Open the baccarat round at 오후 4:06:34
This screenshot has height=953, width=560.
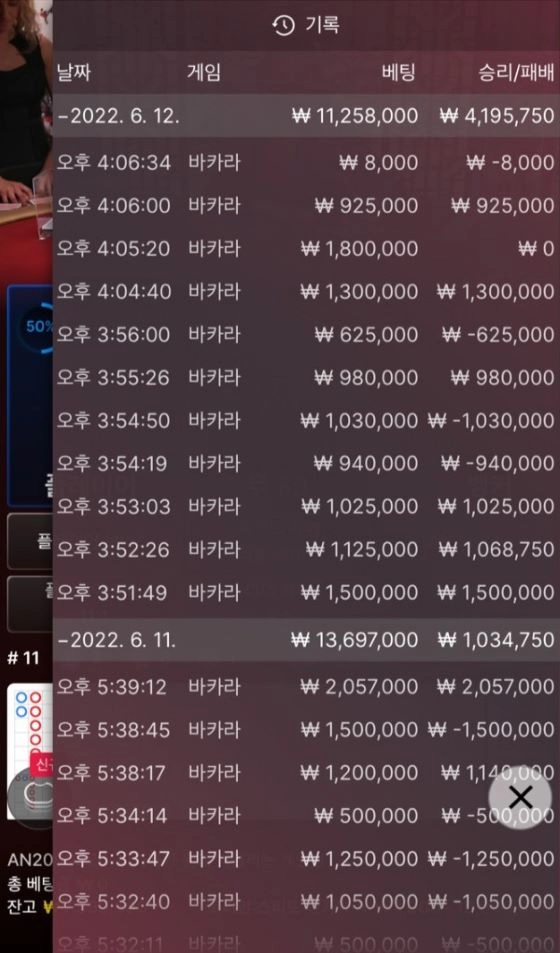306,162
